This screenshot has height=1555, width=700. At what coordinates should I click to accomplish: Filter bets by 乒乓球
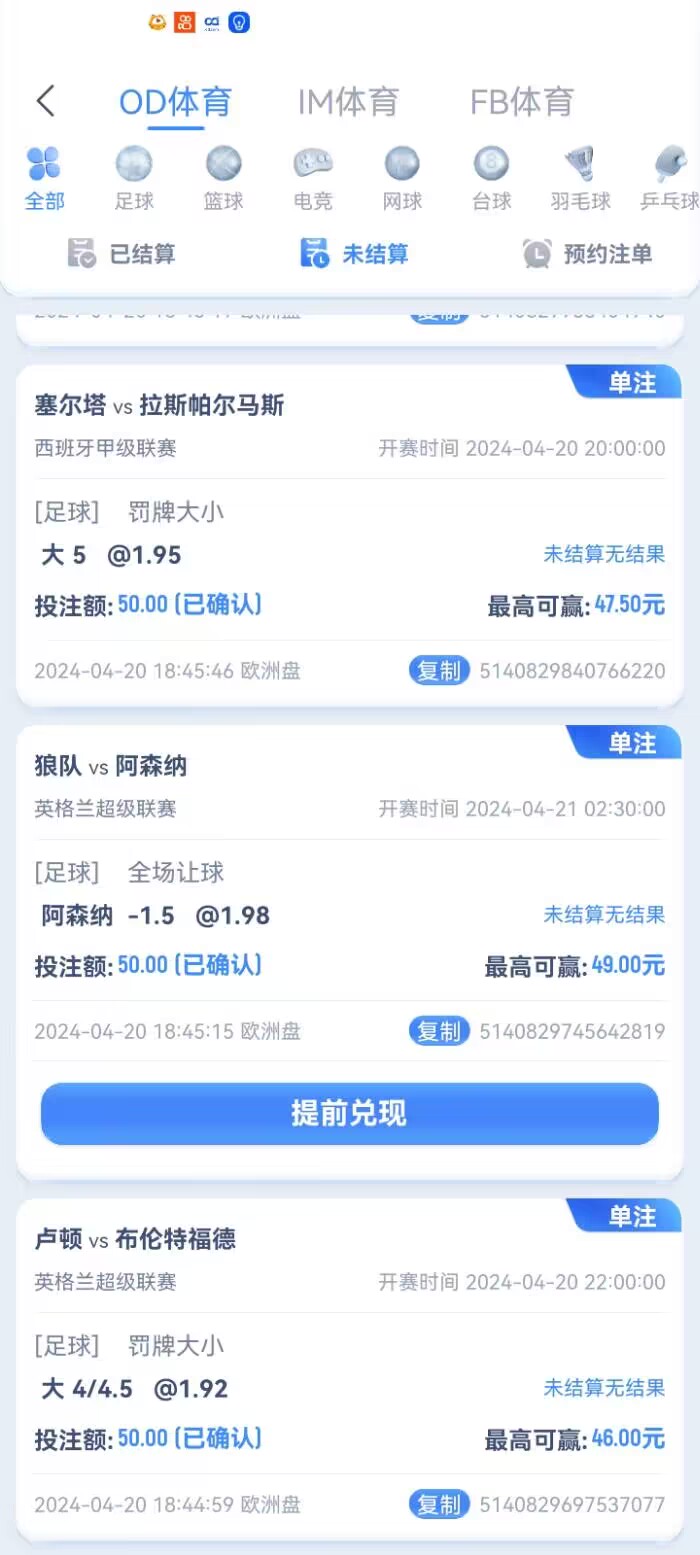tap(668, 178)
